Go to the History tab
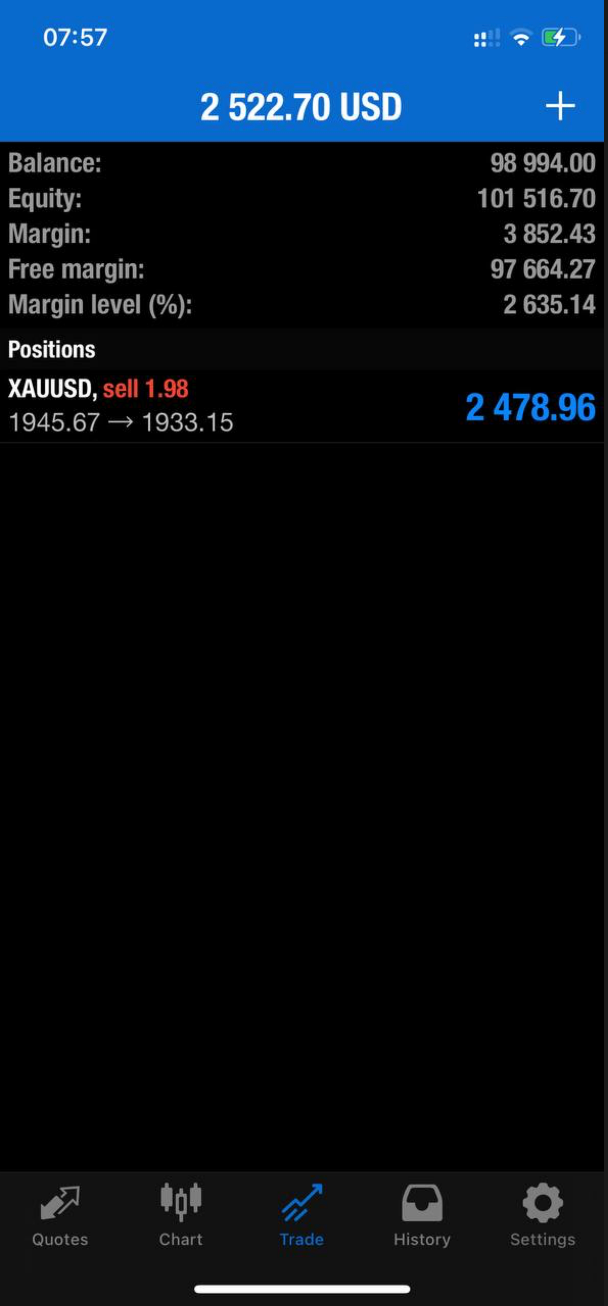Image resolution: width=608 pixels, height=1306 pixels. coord(422,1215)
